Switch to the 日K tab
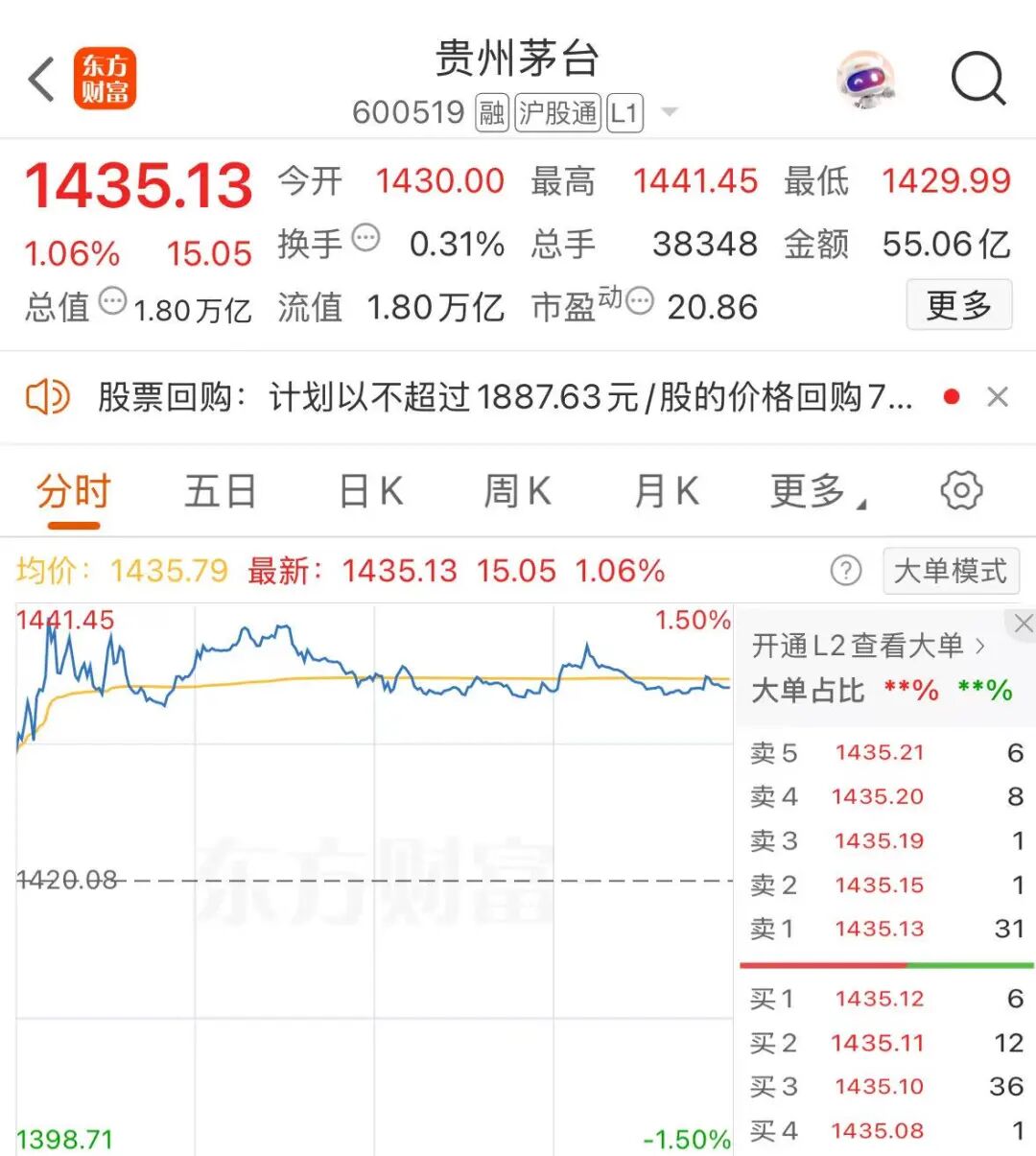This screenshot has width=1036, height=1156. coord(369,491)
